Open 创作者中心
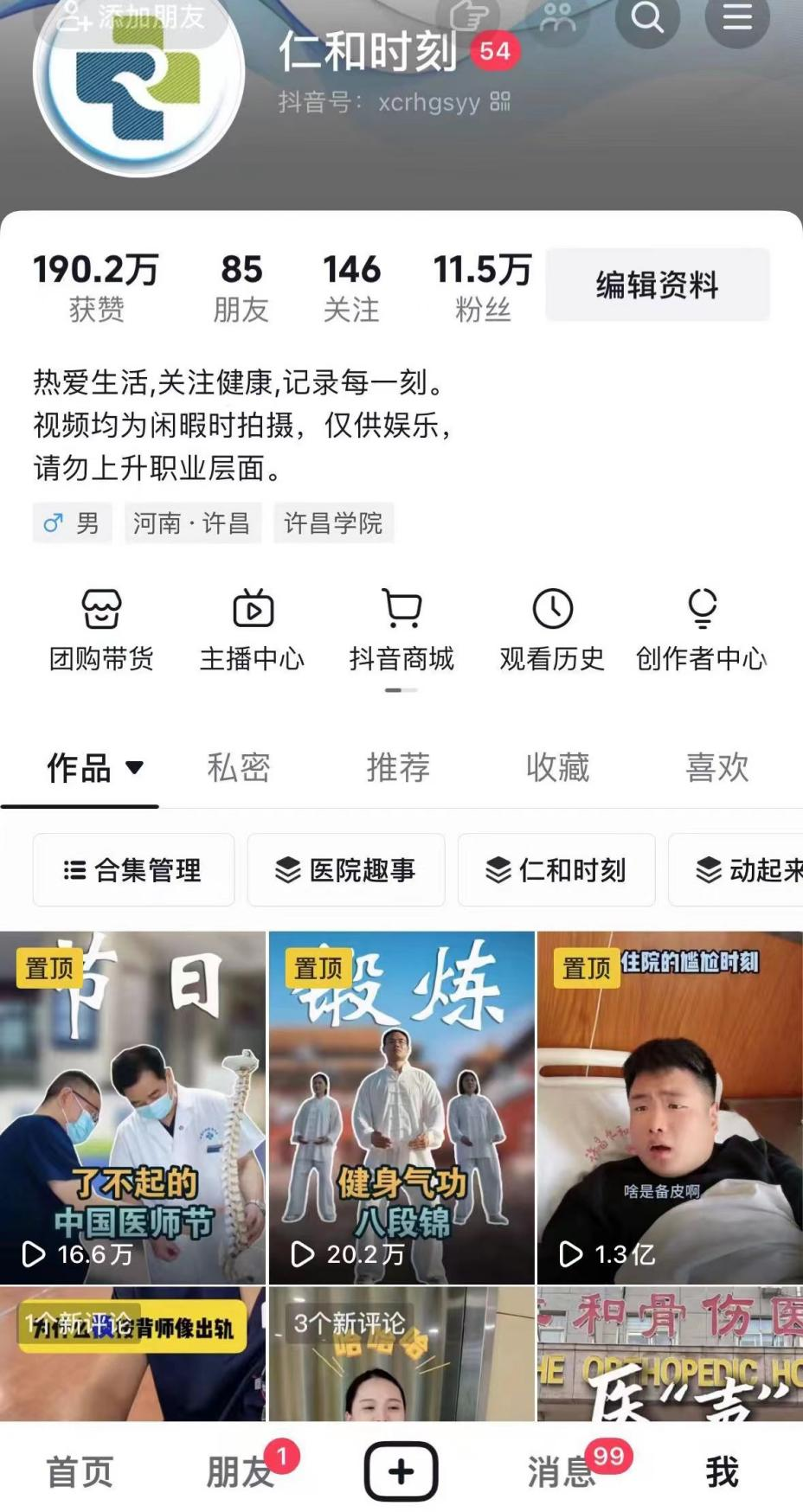 [x=702, y=631]
